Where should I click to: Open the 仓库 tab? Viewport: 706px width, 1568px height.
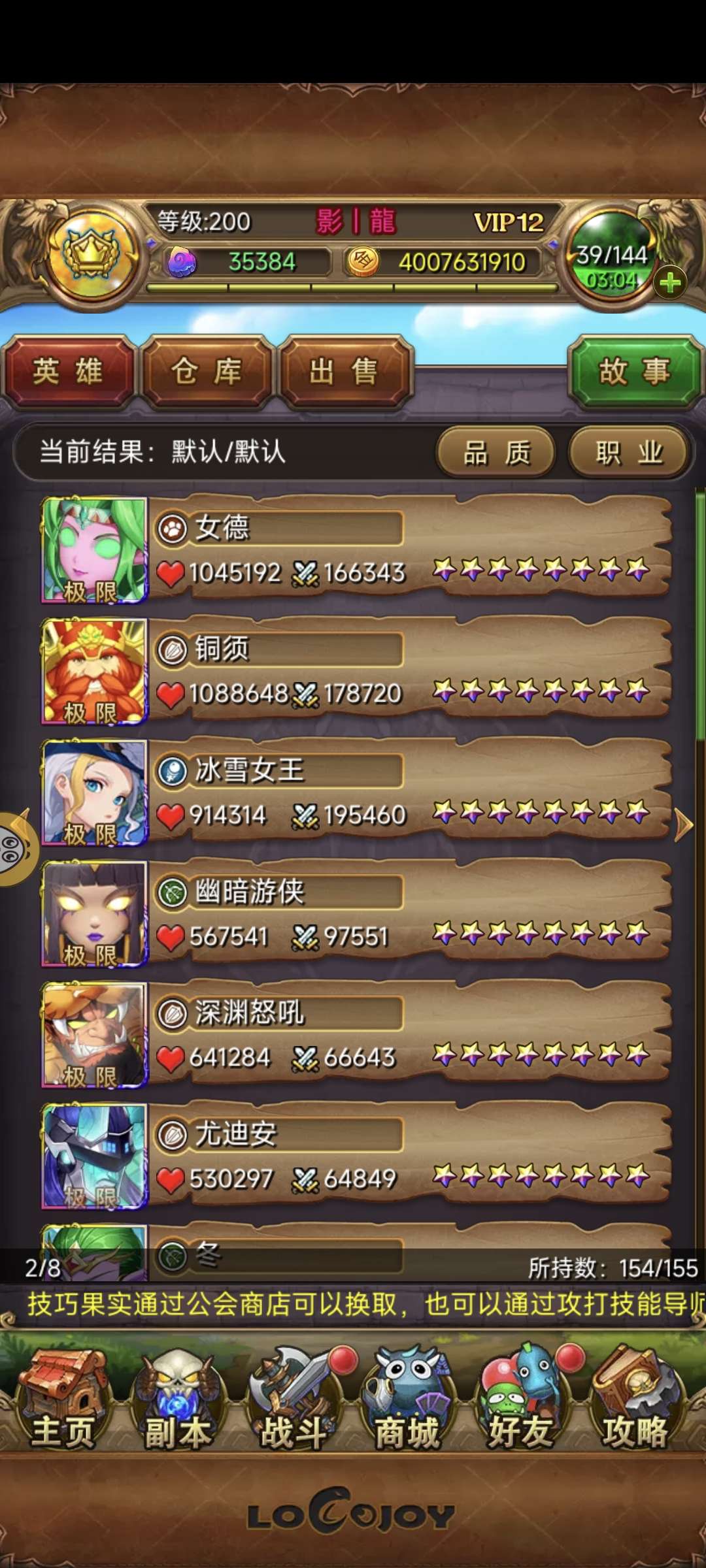206,372
